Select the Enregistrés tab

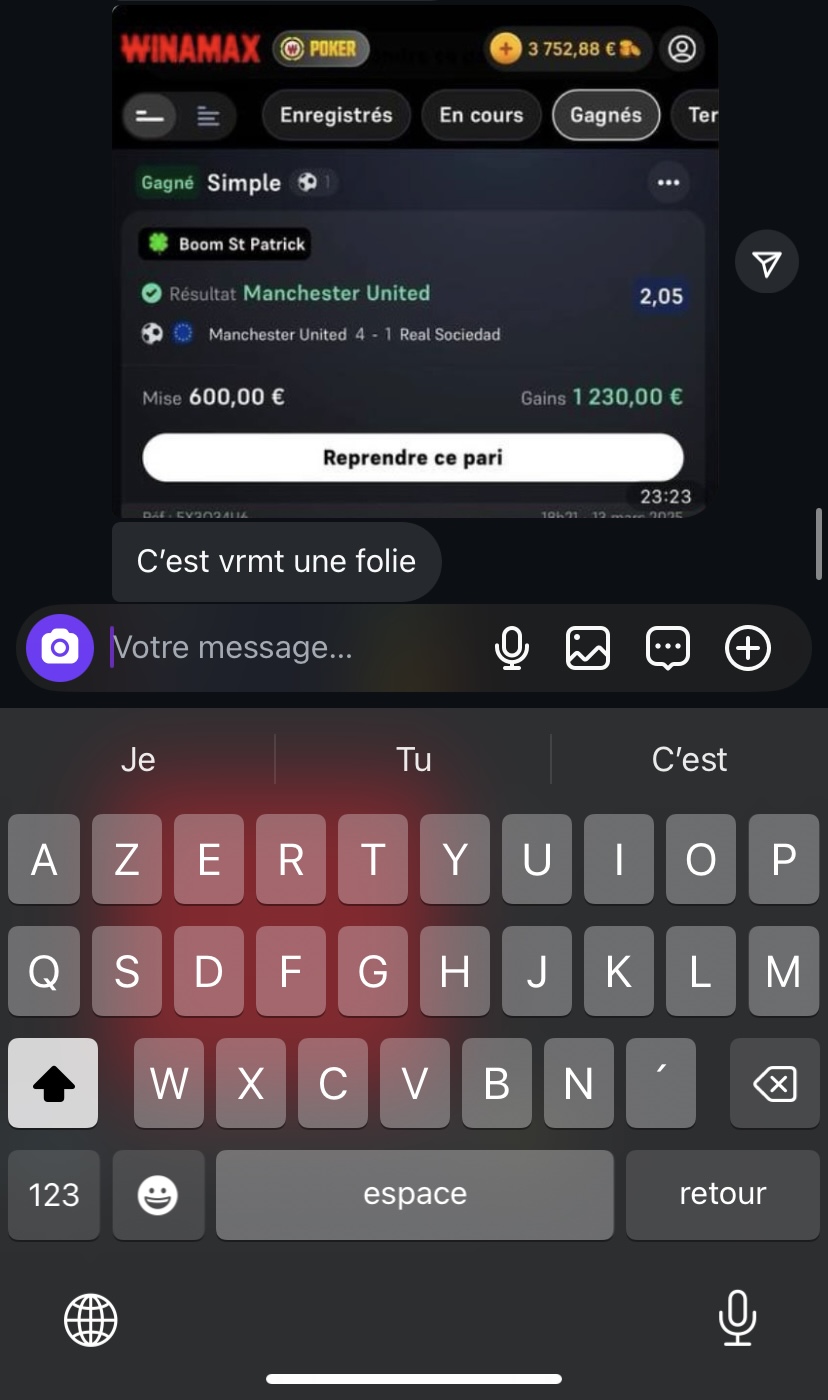(x=335, y=115)
